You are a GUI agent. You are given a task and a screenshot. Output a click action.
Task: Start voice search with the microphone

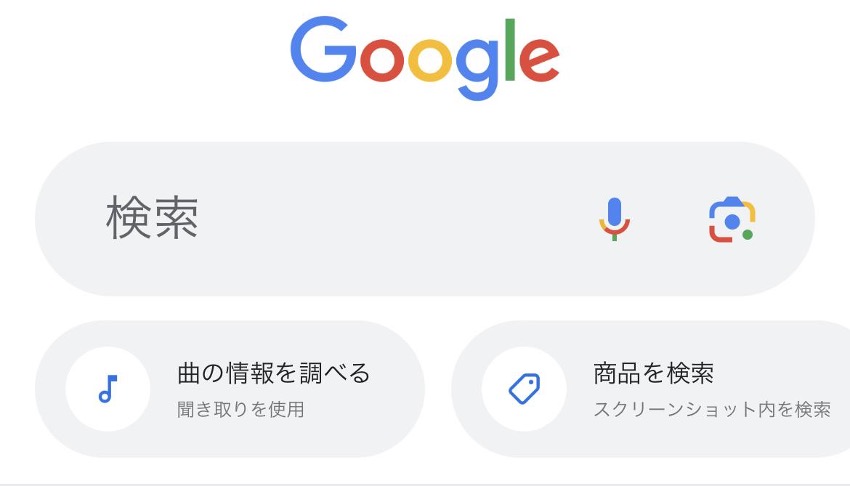pyautogui.click(x=615, y=219)
